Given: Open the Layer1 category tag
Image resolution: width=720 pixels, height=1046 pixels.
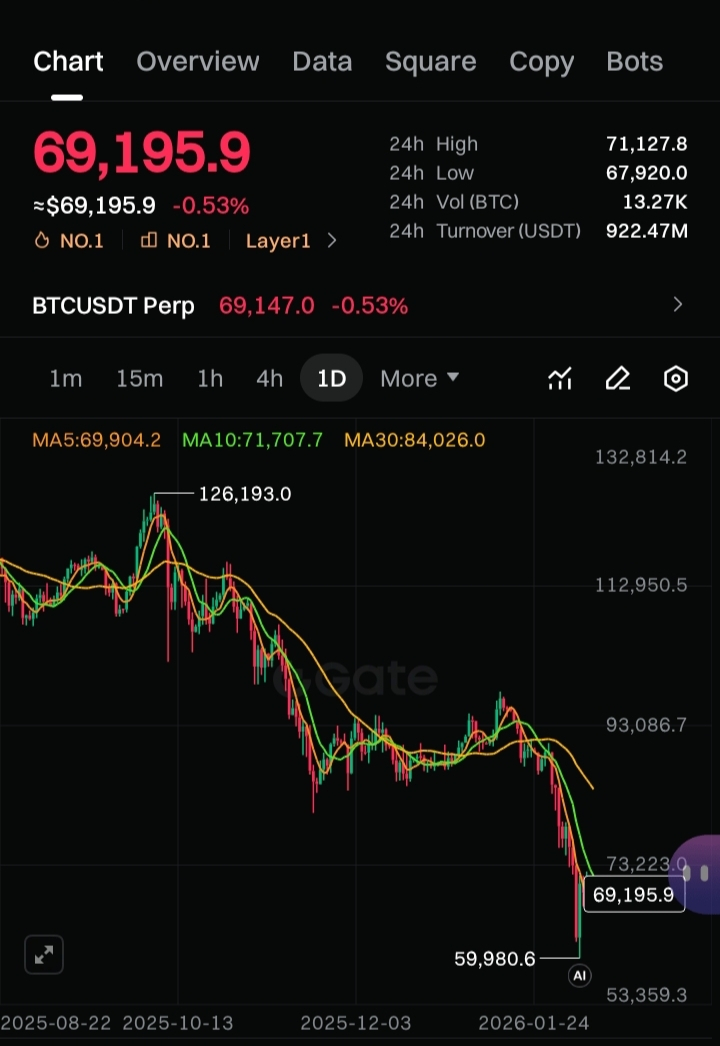Looking at the screenshot, I should tap(291, 241).
